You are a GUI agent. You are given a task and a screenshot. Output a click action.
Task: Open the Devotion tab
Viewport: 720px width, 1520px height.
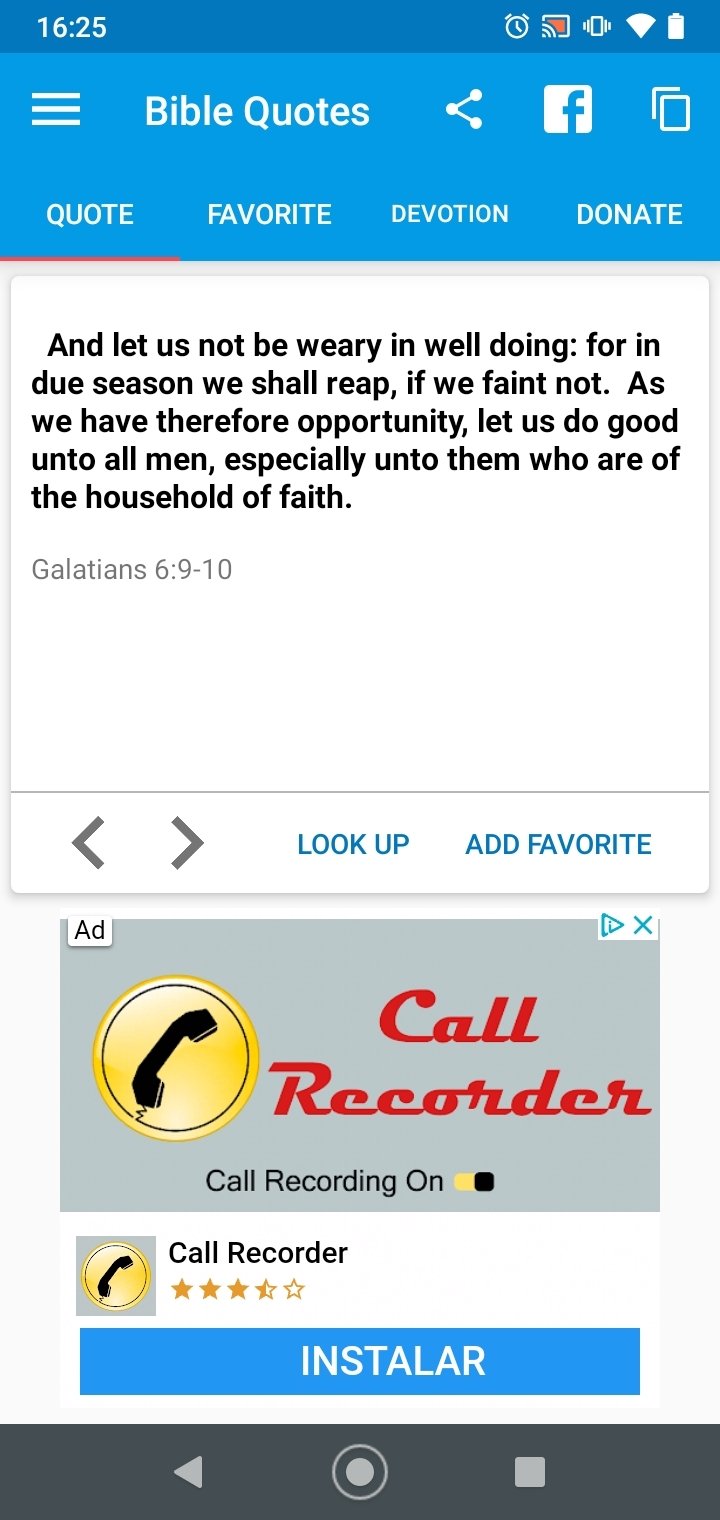(450, 214)
